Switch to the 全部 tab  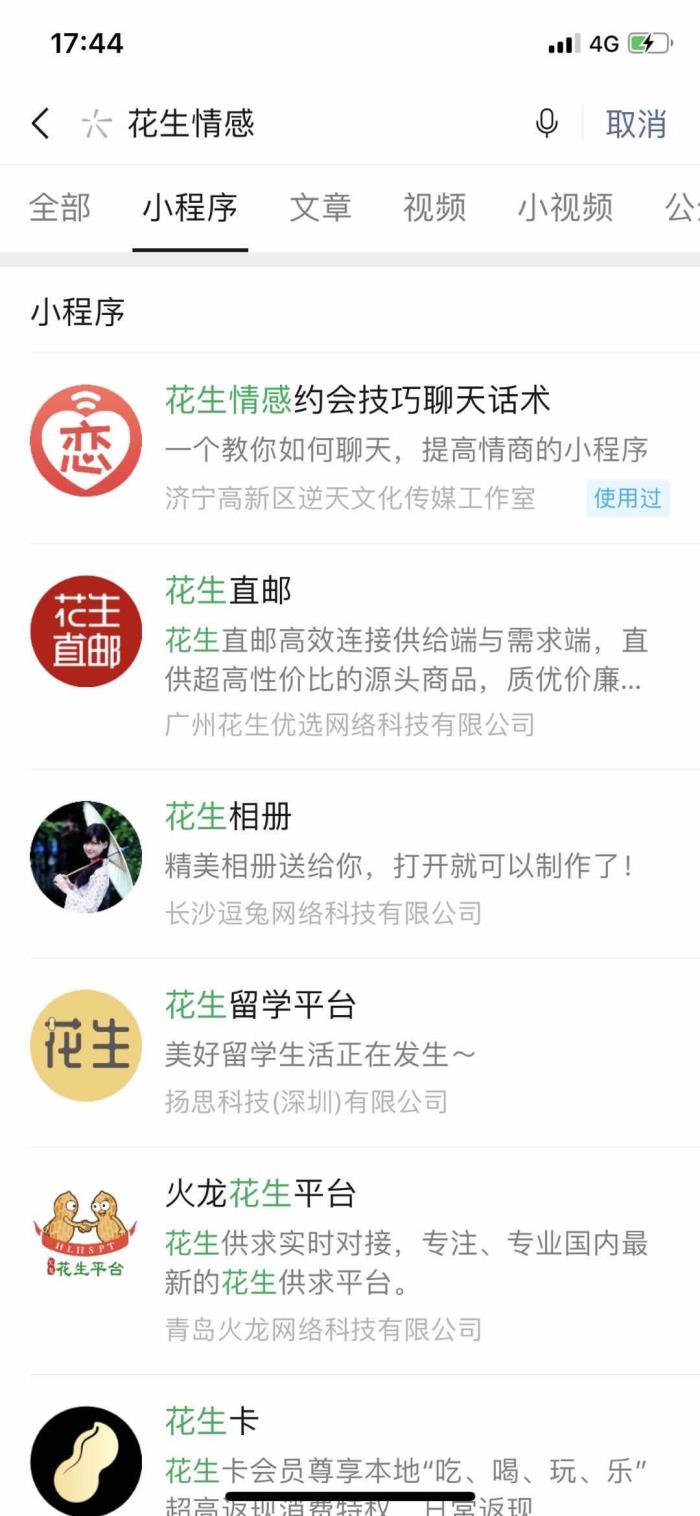click(60, 208)
